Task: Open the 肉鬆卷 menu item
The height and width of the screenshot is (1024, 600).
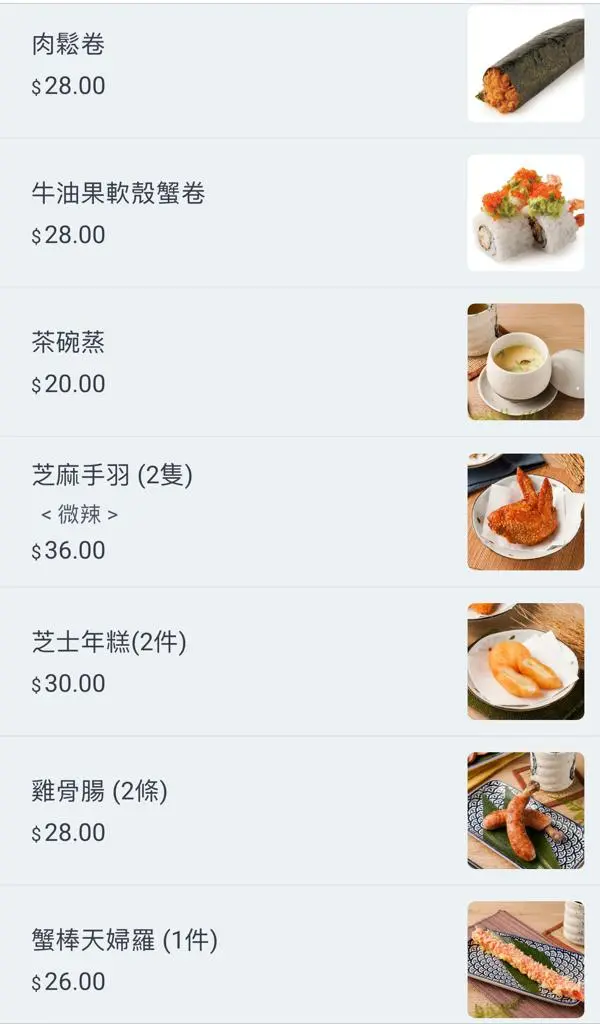Action: 68,45
